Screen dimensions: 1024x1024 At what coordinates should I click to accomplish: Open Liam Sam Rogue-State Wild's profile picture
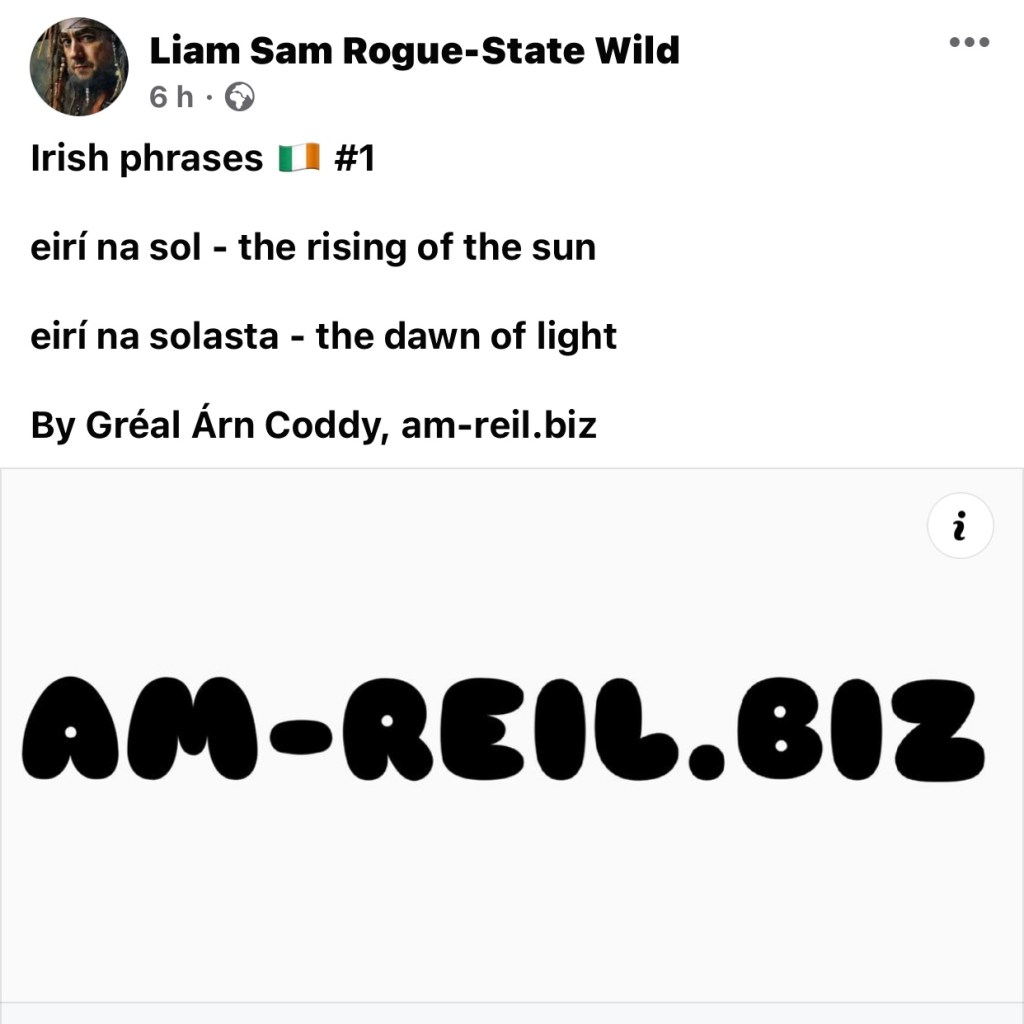(x=79, y=67)
